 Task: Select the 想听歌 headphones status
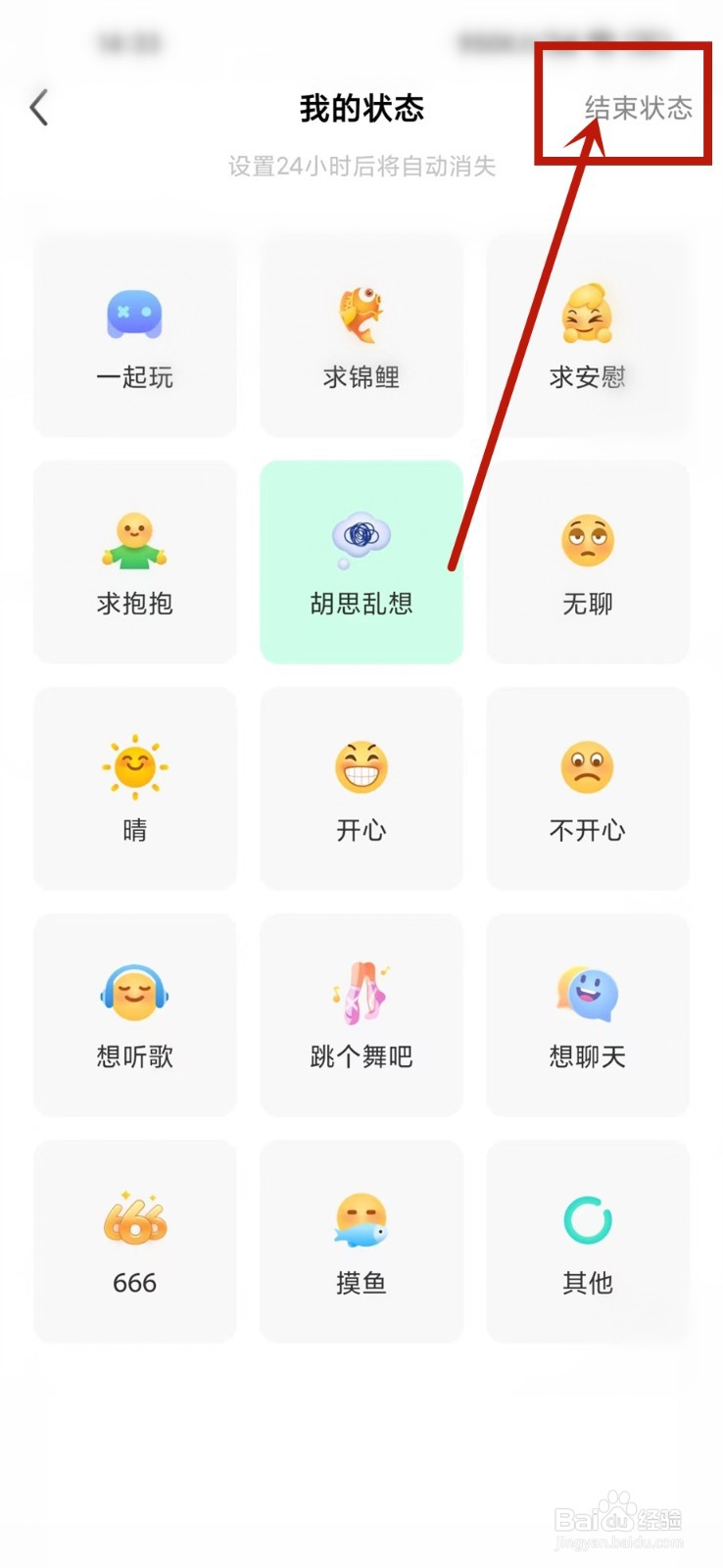(x=134, y=1014)
